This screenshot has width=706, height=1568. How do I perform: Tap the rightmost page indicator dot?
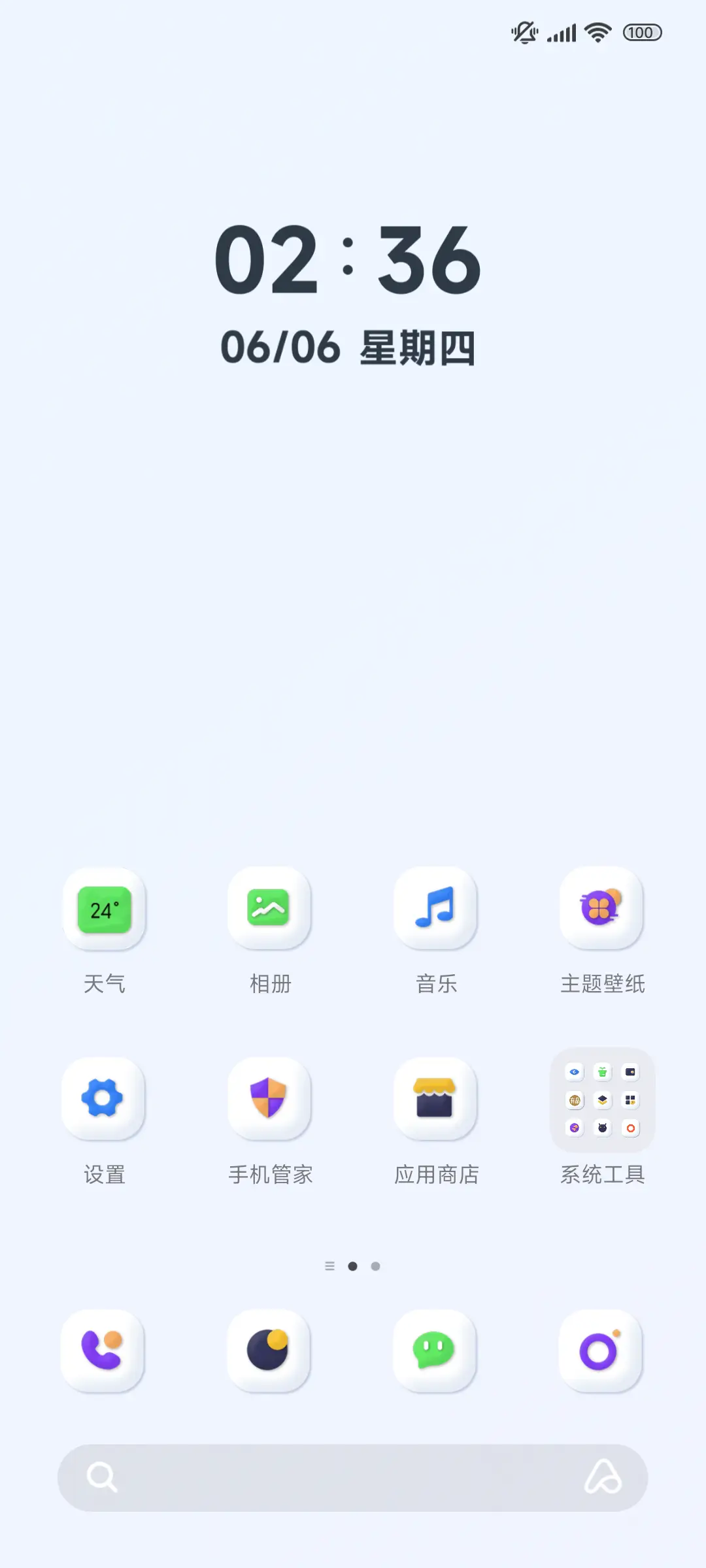point(376,1266)
